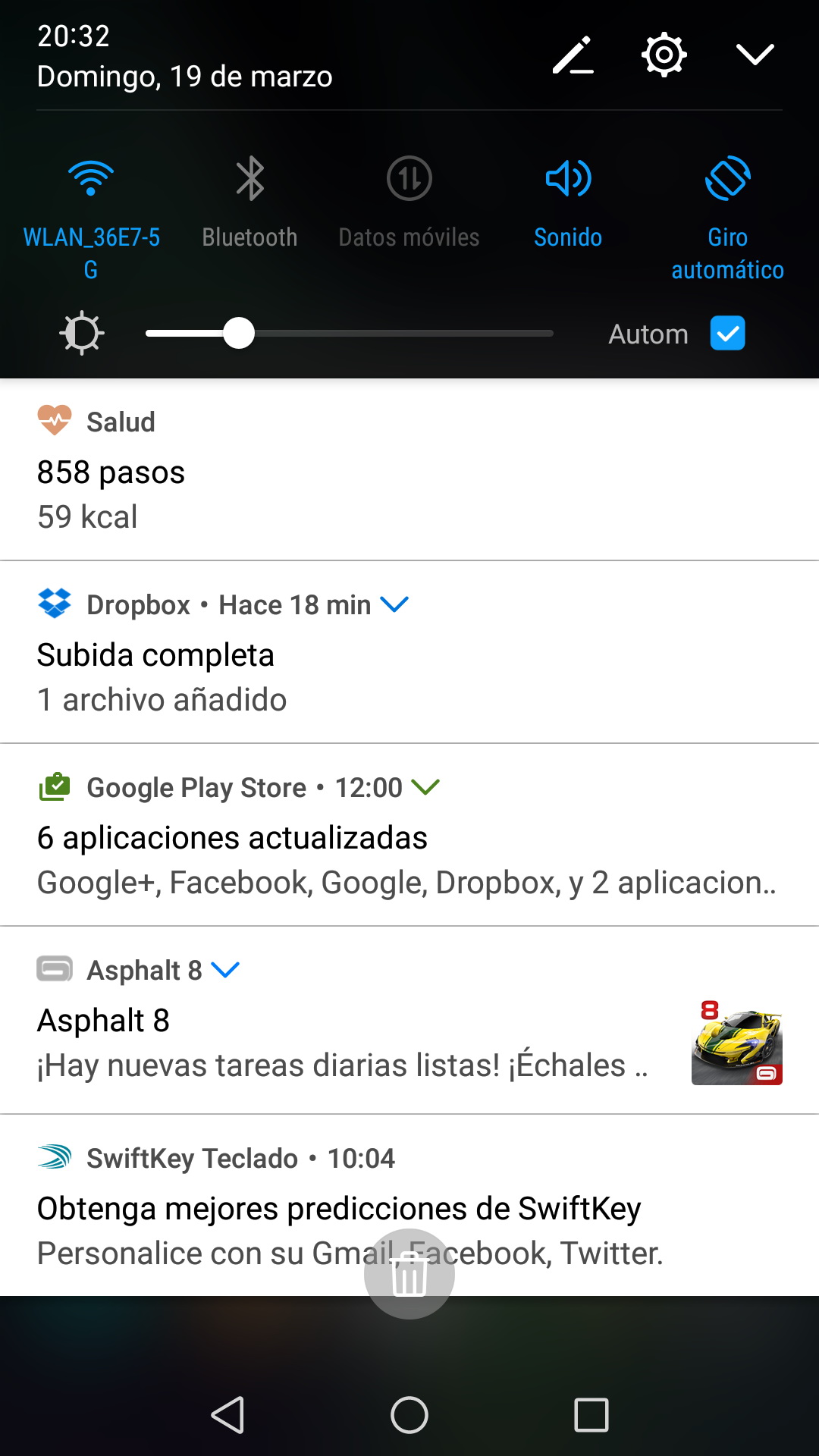
Task: Expand the Dropbox notification chevron
Action: pyautogui.click(x=394, y=604)
